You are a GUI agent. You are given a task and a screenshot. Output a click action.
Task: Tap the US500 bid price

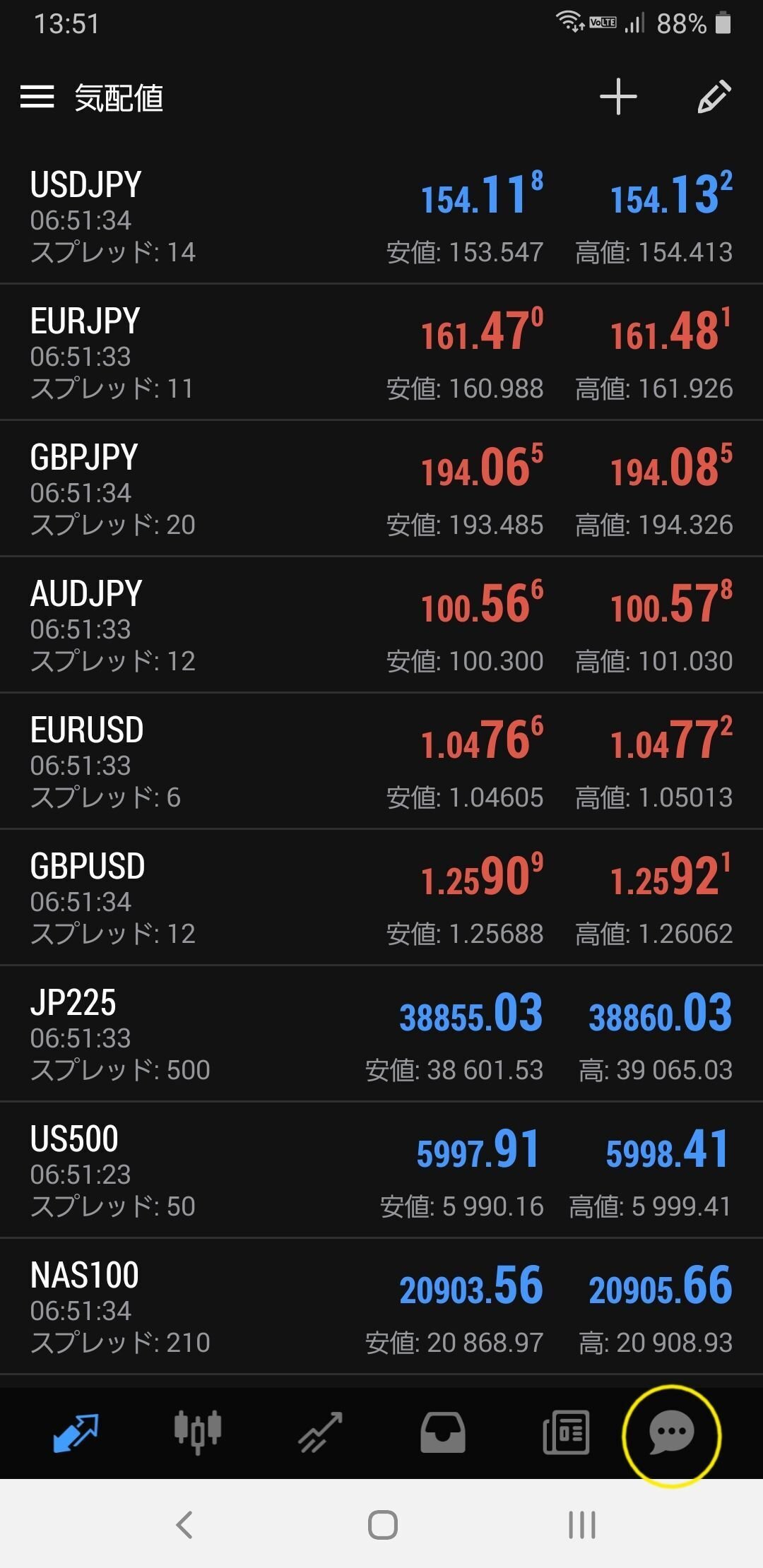[x=476, y=1149]
